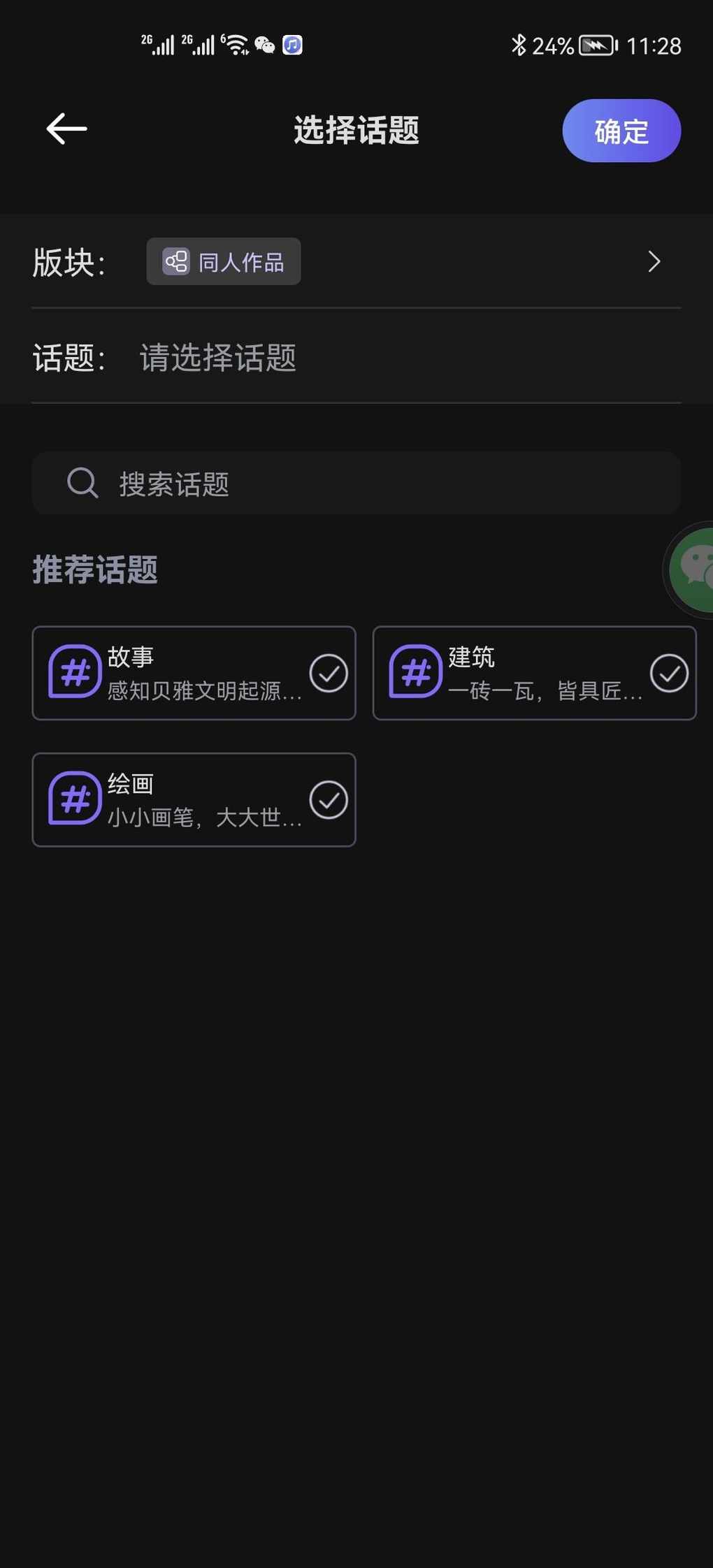
Task: Open the floating WeChat bubble
Action: pyautogui.click(x=692, y=569)
